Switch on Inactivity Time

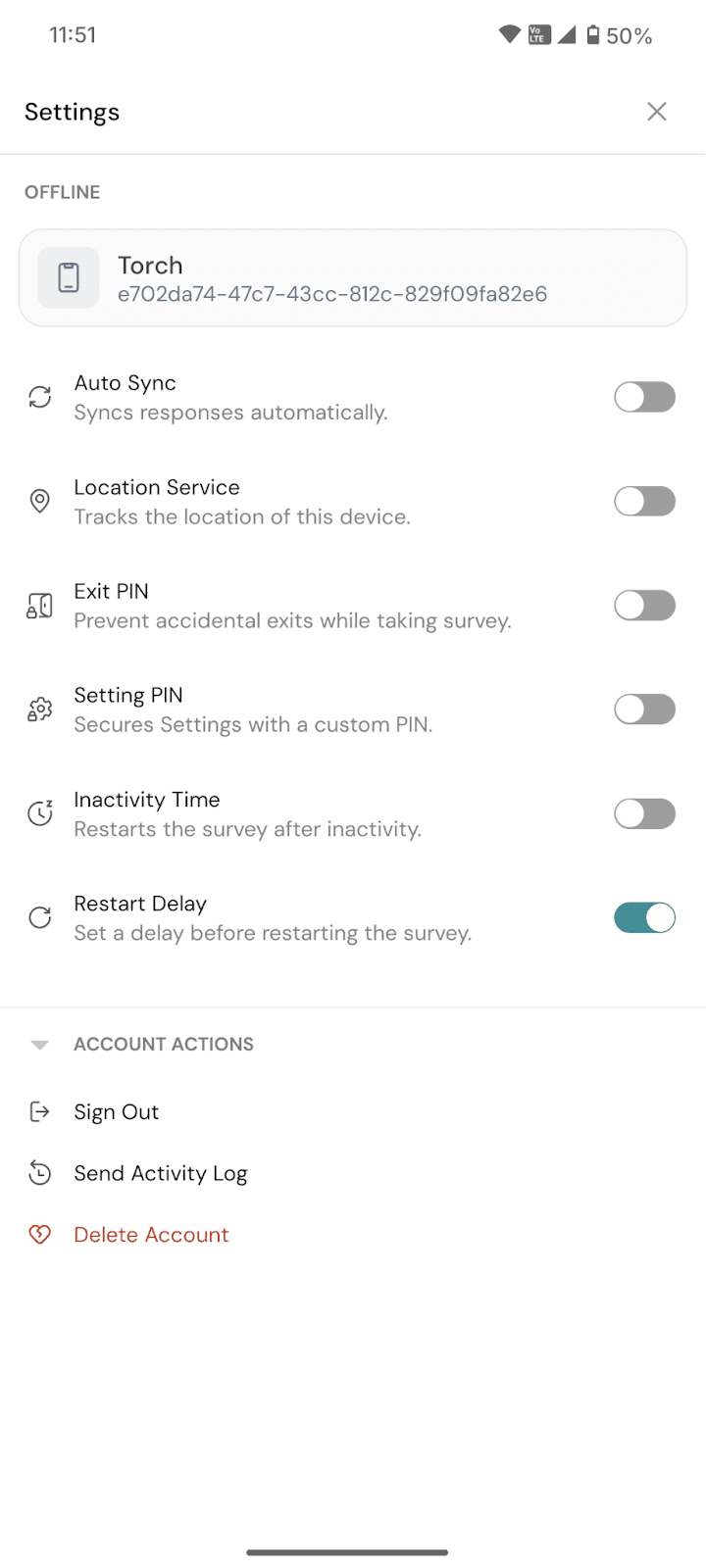644,813
